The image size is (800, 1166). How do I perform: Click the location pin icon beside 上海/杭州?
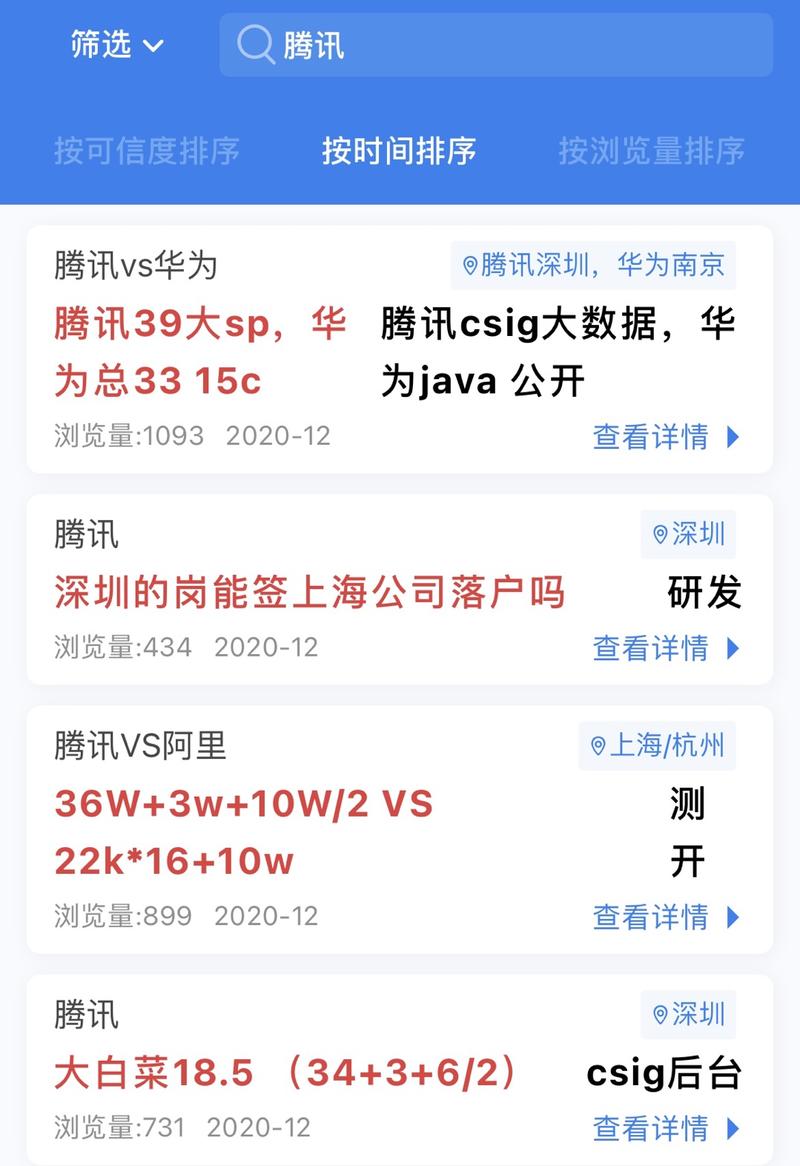[597, 745]
